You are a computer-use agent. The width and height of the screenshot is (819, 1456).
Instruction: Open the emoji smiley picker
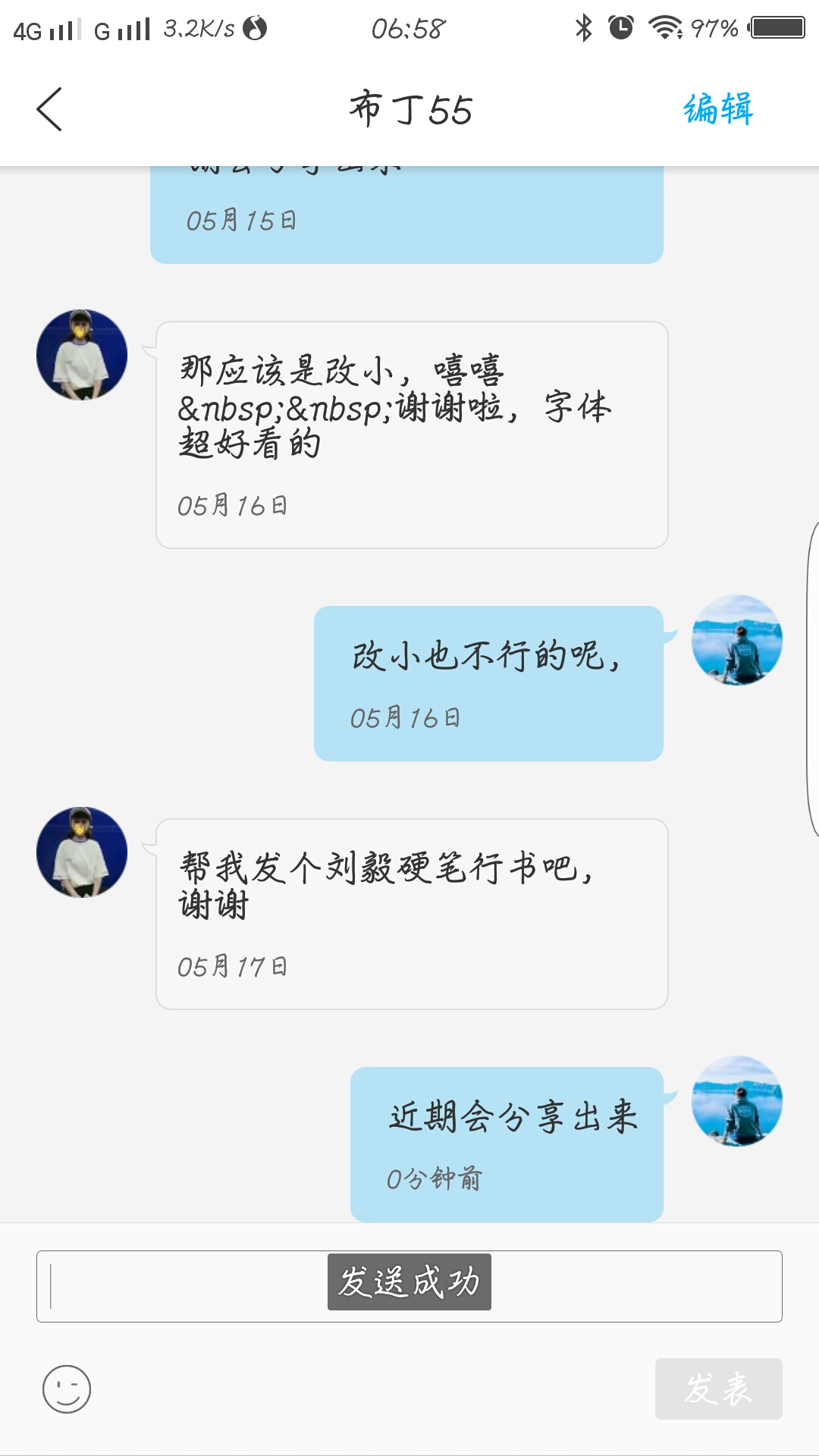point(67,1389)
